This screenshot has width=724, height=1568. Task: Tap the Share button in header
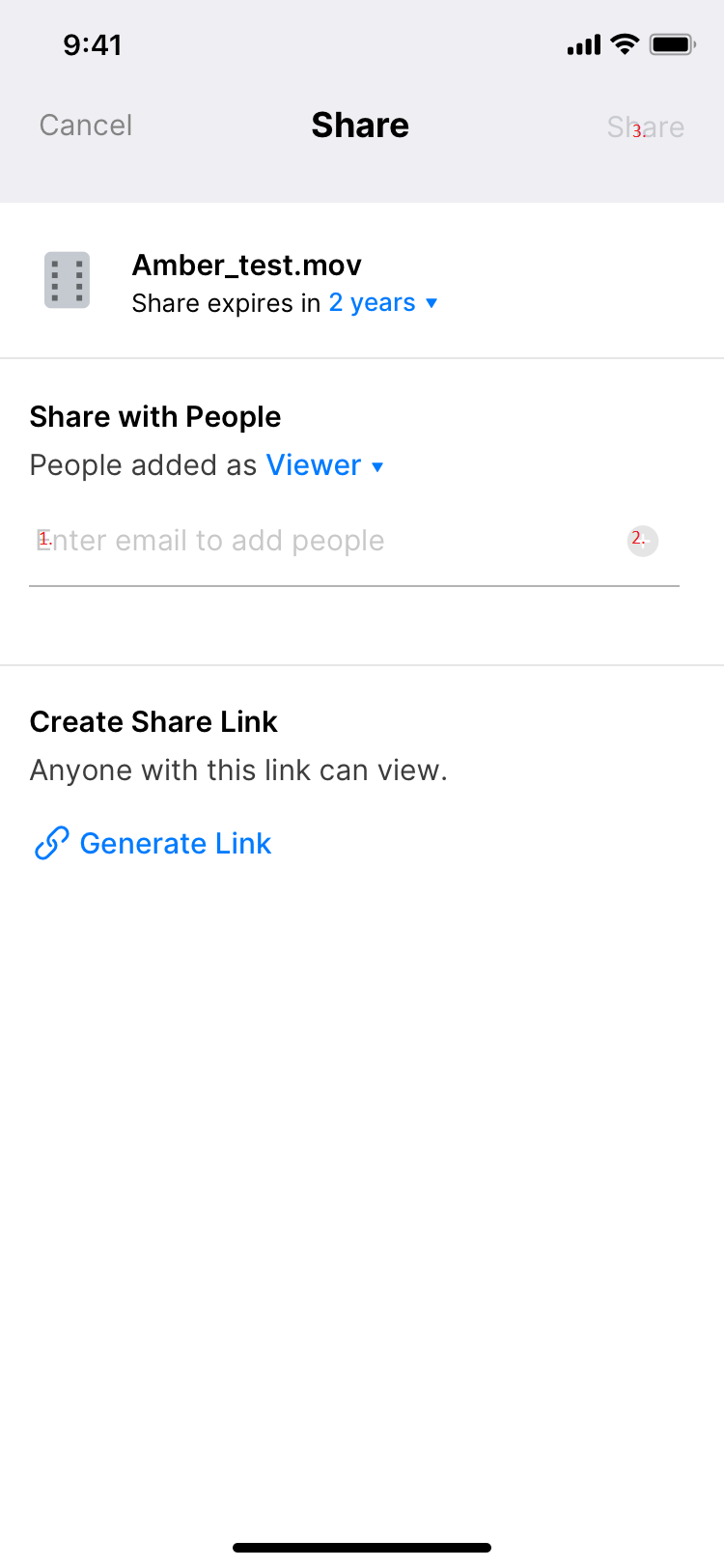[646, 127]
